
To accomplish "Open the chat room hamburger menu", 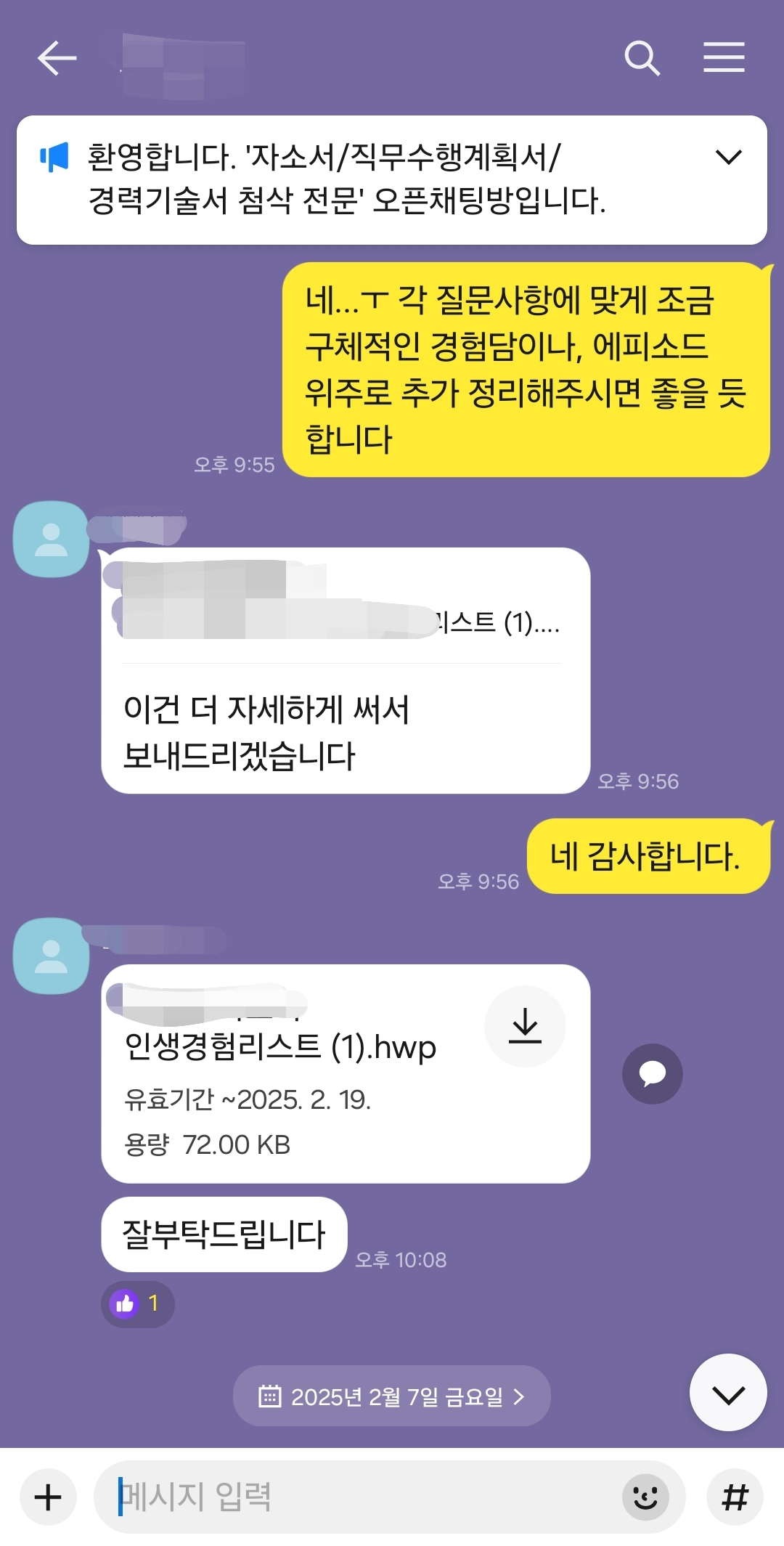I will coord(724,57).
